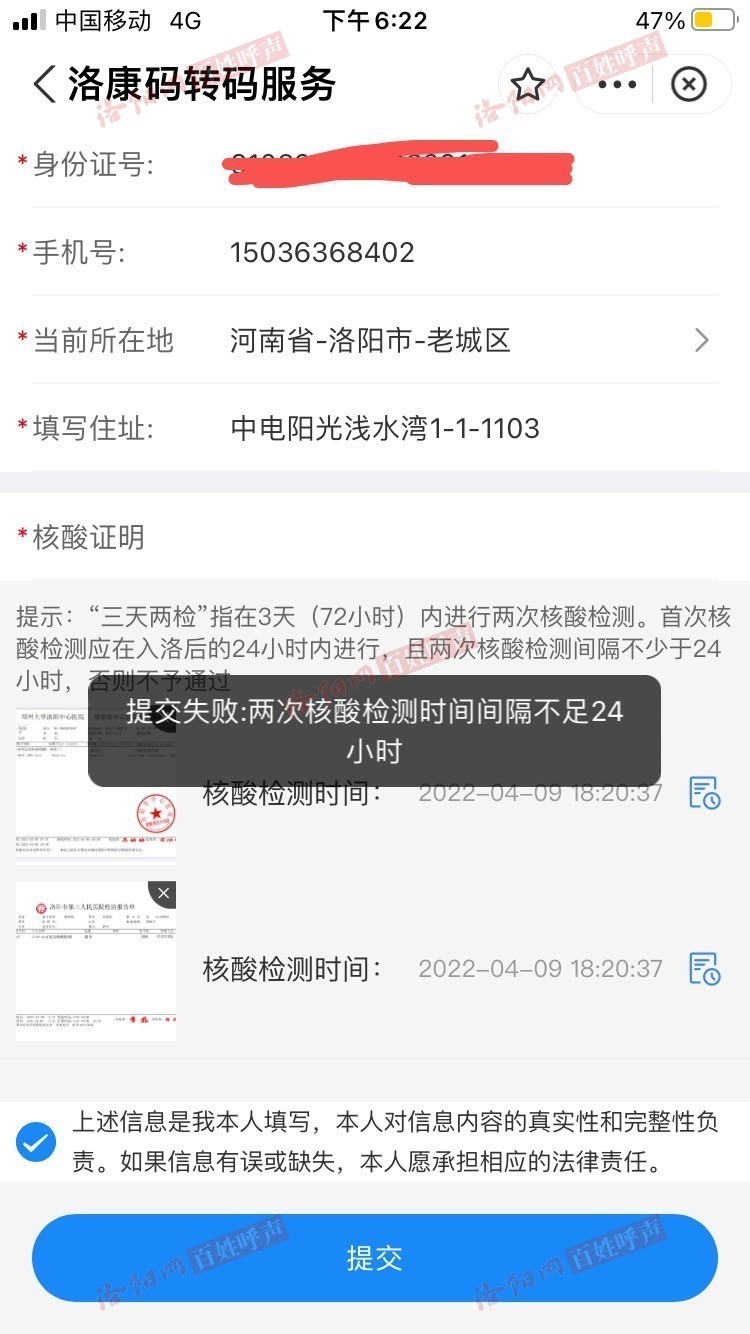This screenshot has height=1334, width=750.
Task: Uncheck the declaration agreement checkbox
Action: (37, 1141)
